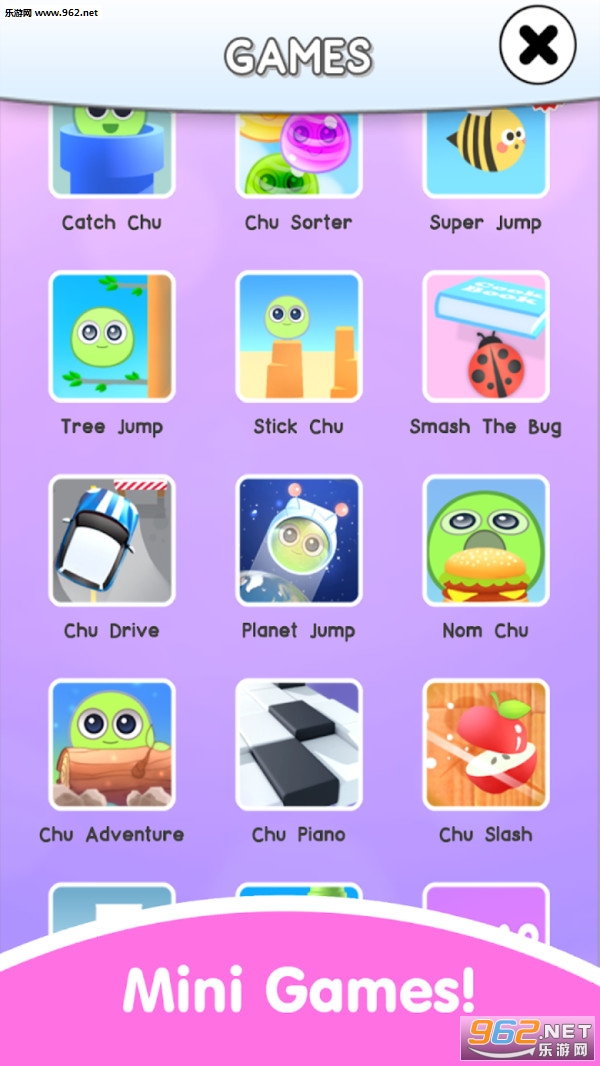Start the Tree Jump game

(112, 337)
